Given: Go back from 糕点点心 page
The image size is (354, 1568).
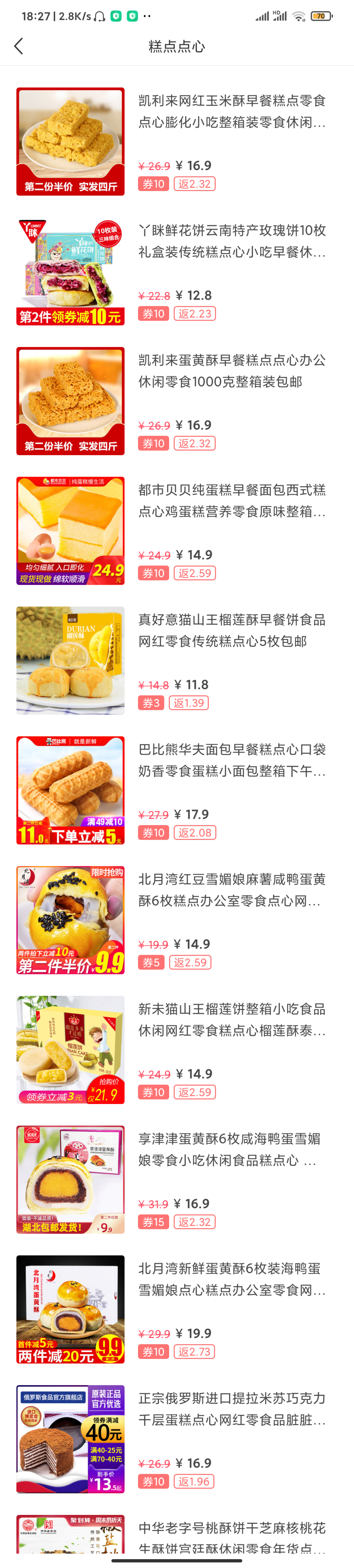Looking at the screenshot, I should pos(19,46).
